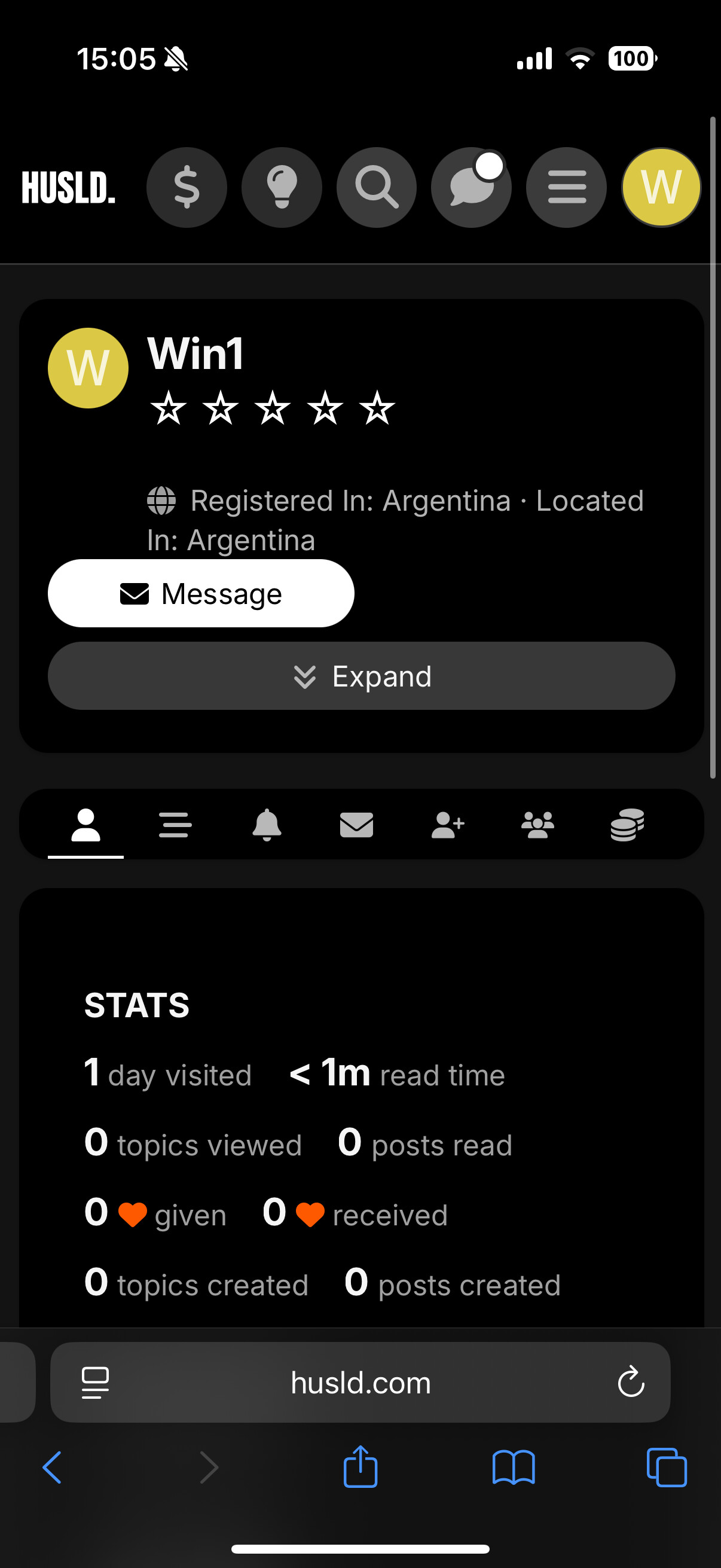721x1568 pixels.
Task: Switch to the activity lines tab
Action: click(x=175, y=825)
